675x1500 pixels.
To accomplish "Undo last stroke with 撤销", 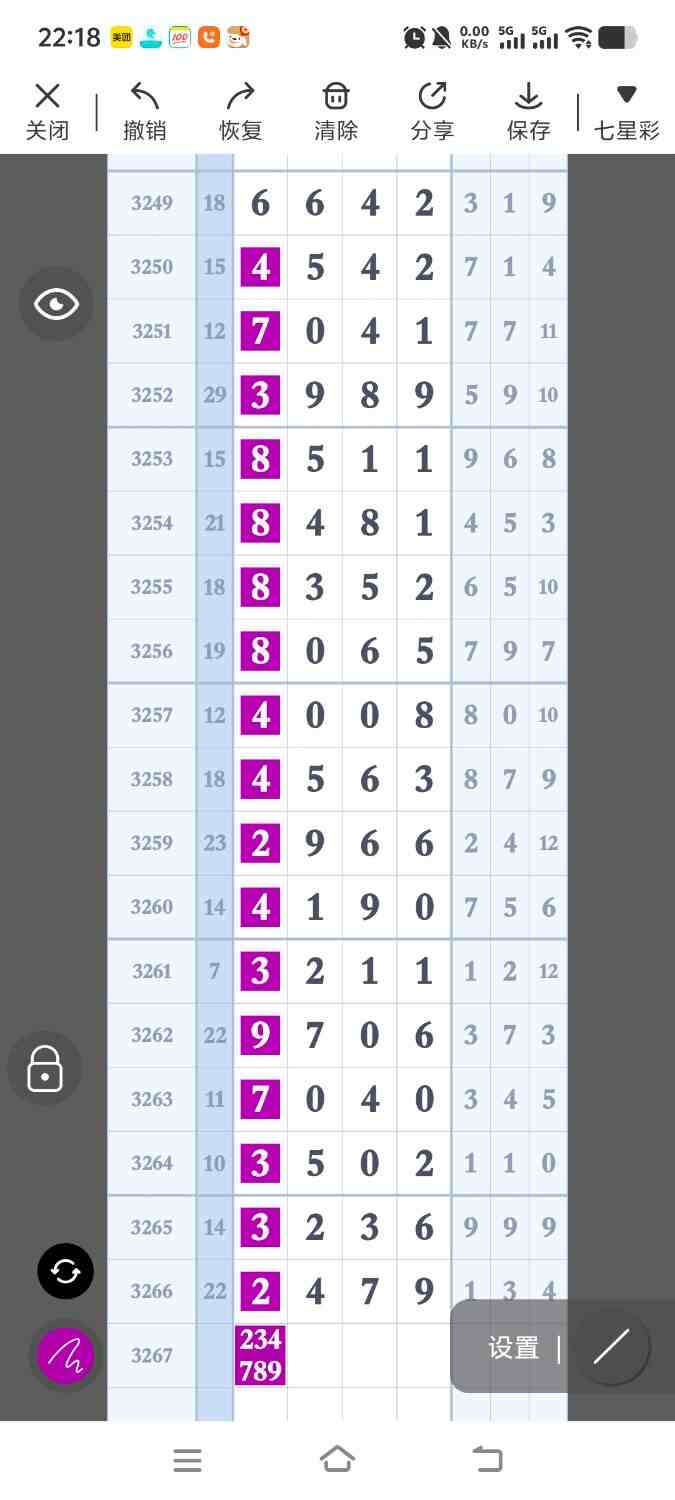I will coord(144,111).
